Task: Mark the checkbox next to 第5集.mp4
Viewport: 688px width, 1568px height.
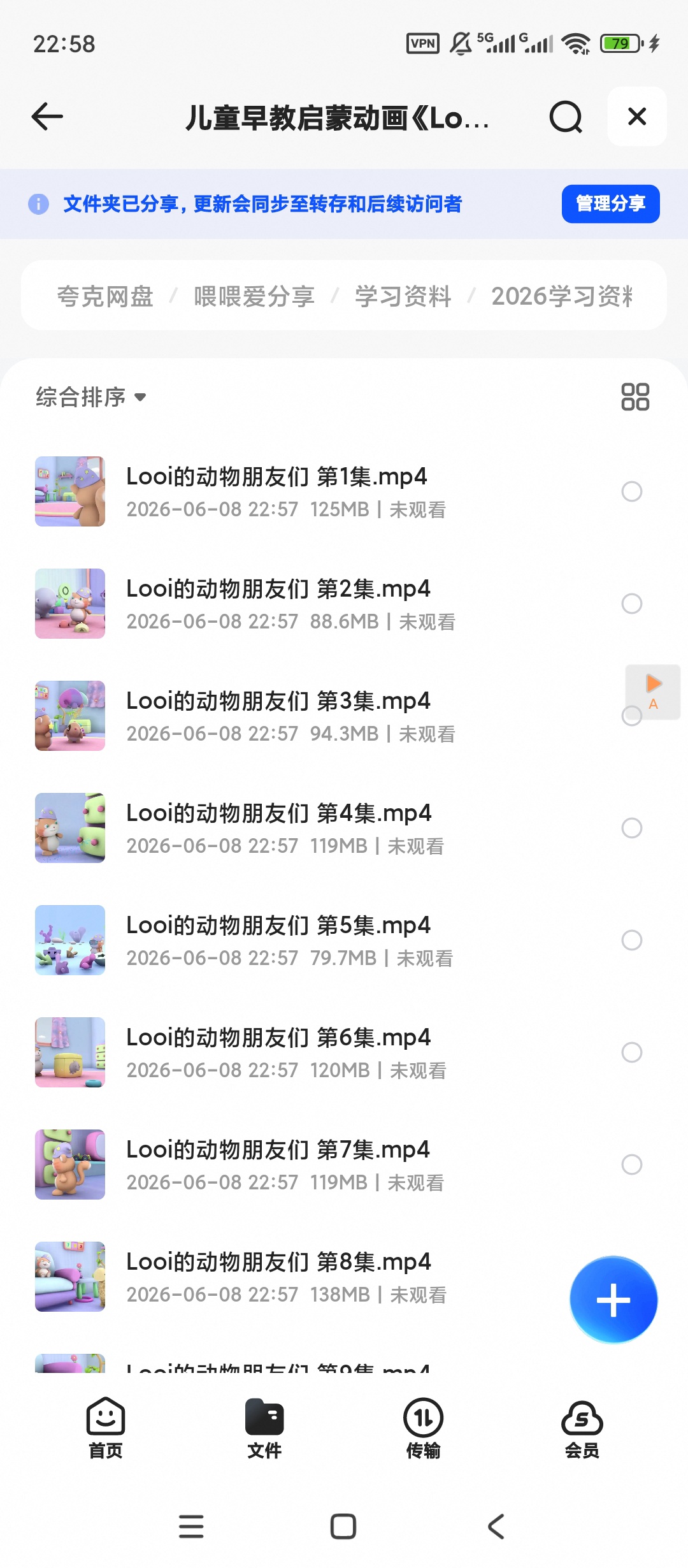Action: tap(631, 940)
